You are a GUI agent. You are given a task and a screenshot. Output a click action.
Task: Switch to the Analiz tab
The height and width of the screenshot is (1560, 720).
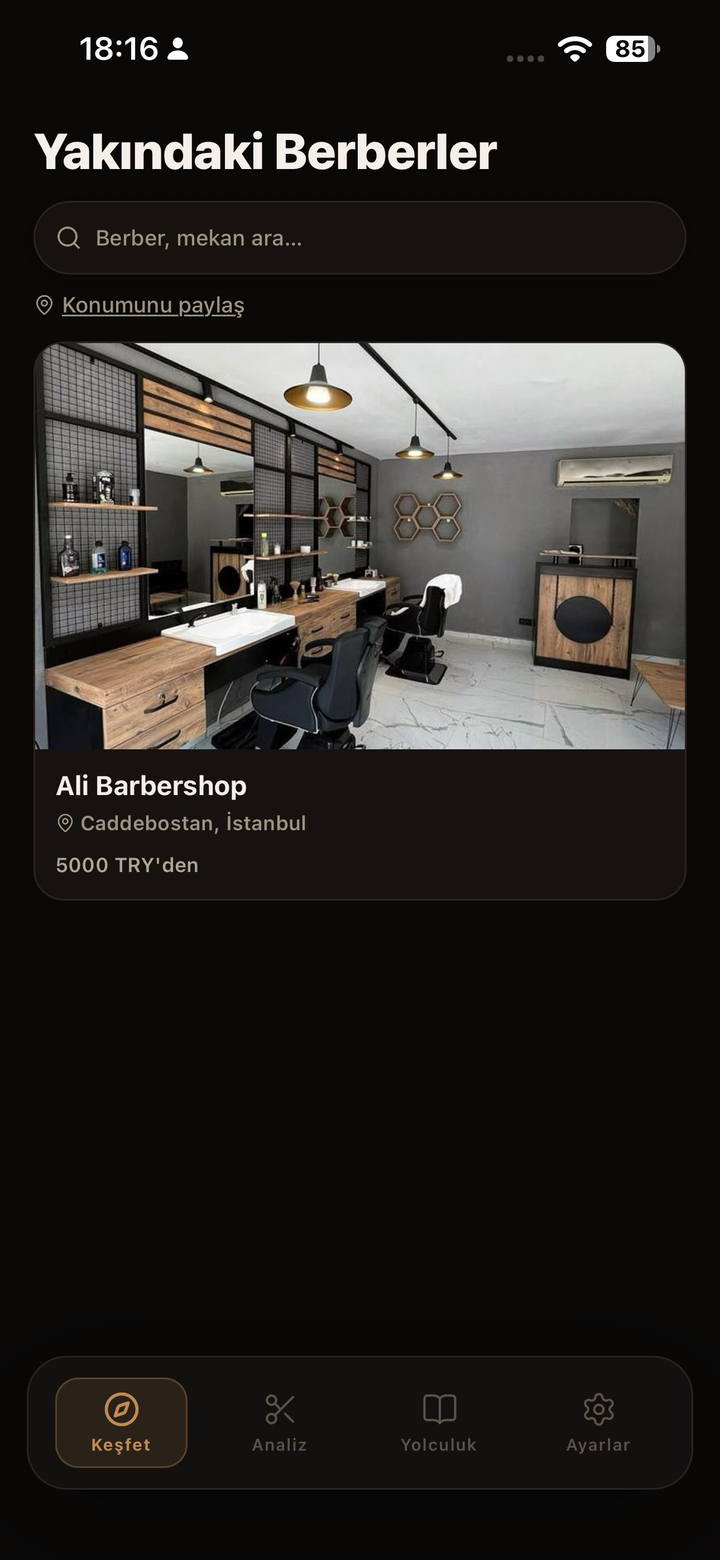(280, 1422)
